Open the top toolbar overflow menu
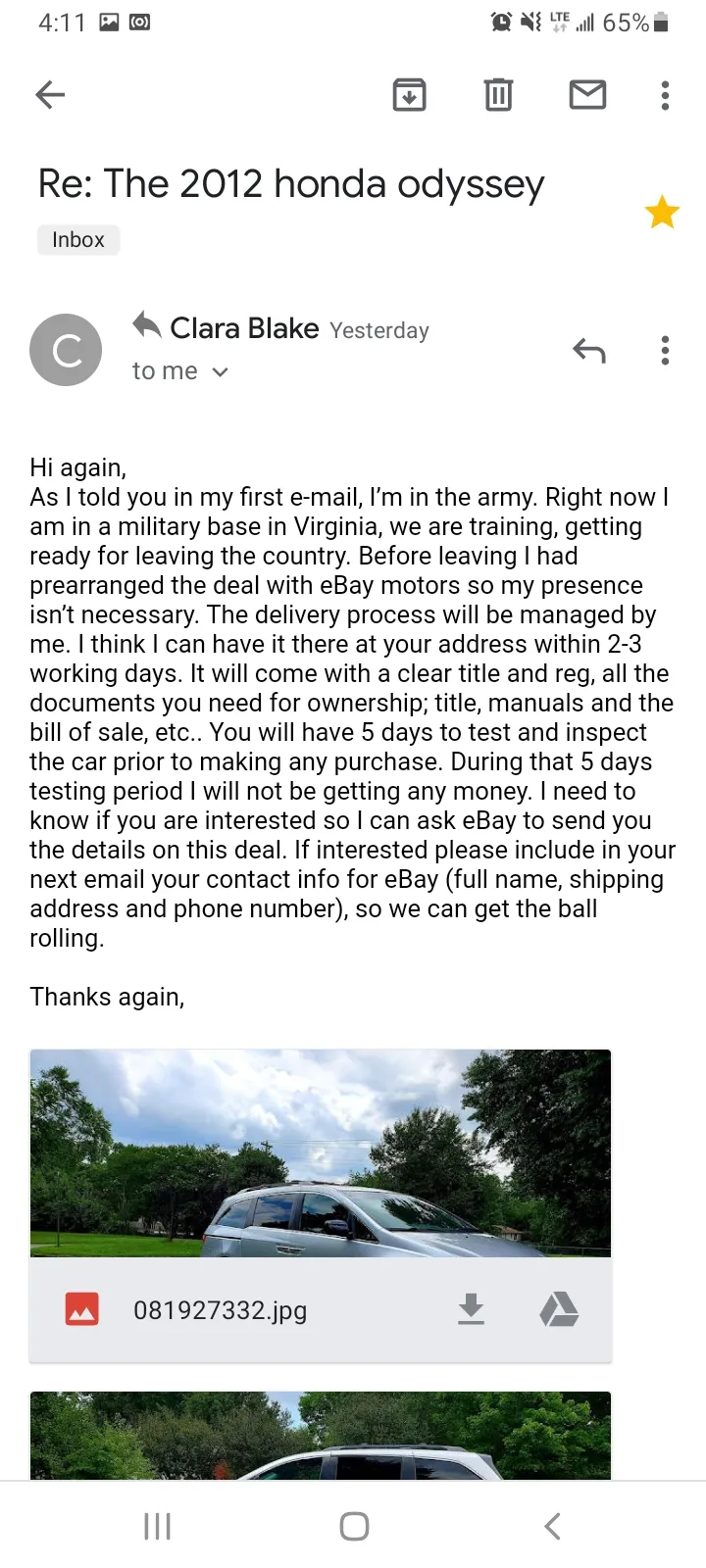706x1568 pixels. [665, 95]
